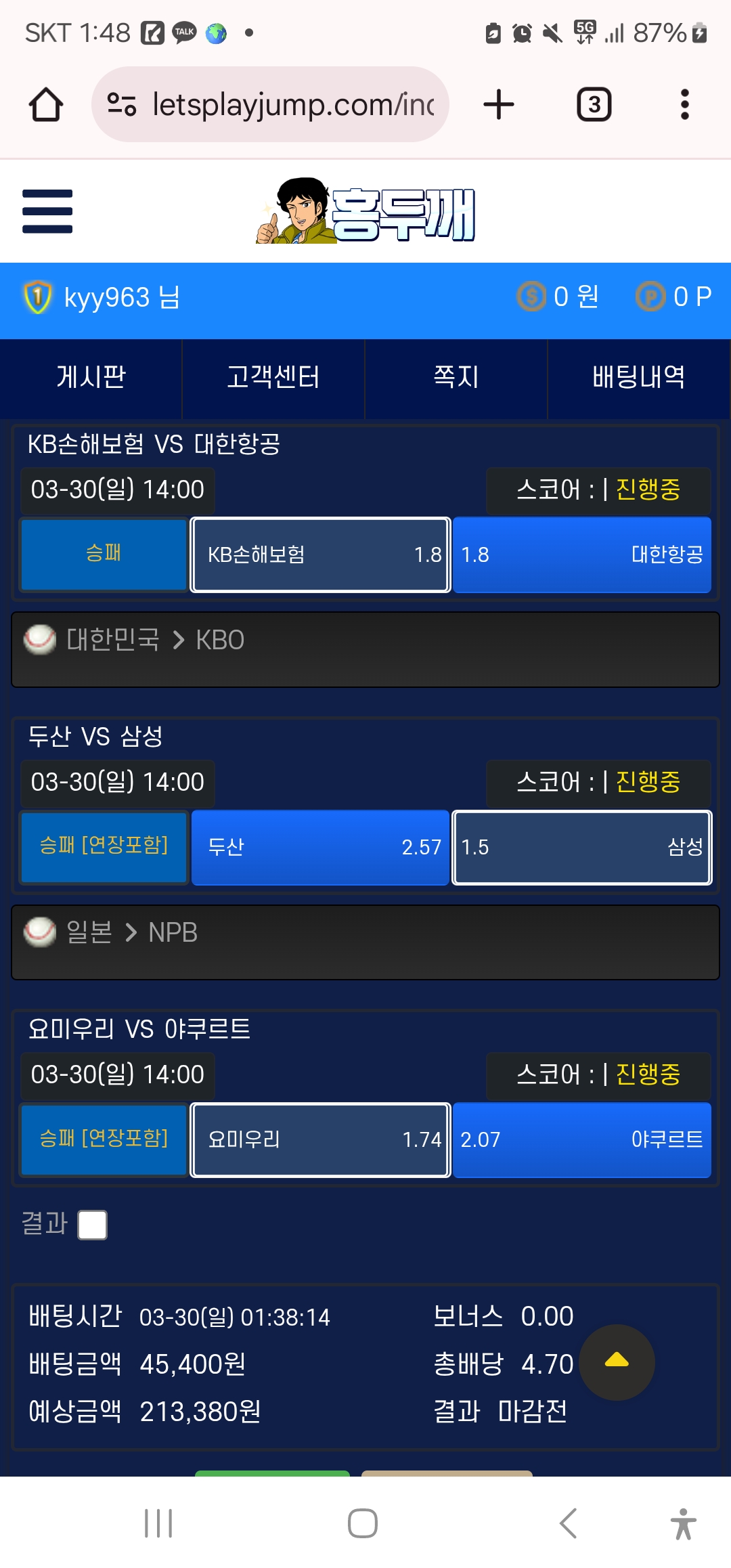Choose 야쿠르트 at 2.07 odds

[582, 1139]
